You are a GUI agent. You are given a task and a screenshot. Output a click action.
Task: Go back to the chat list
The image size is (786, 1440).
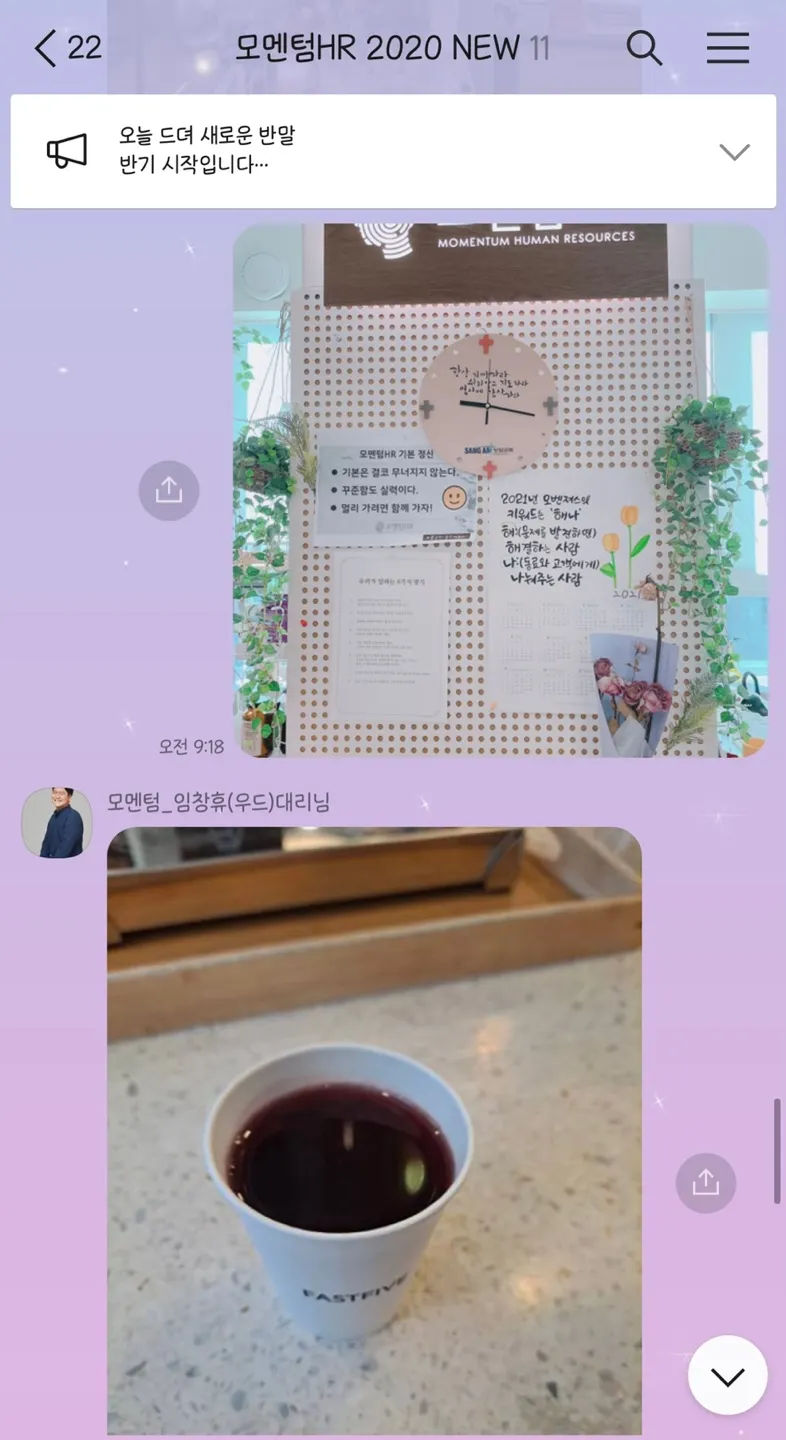coord(47,48)
